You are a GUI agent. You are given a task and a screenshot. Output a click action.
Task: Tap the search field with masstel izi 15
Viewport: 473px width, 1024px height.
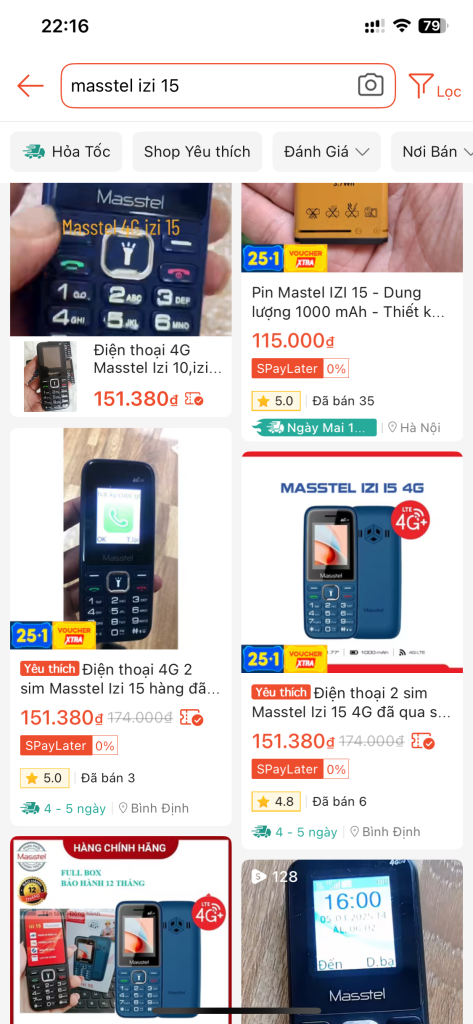pyautogui.click(x=228, y=86)
